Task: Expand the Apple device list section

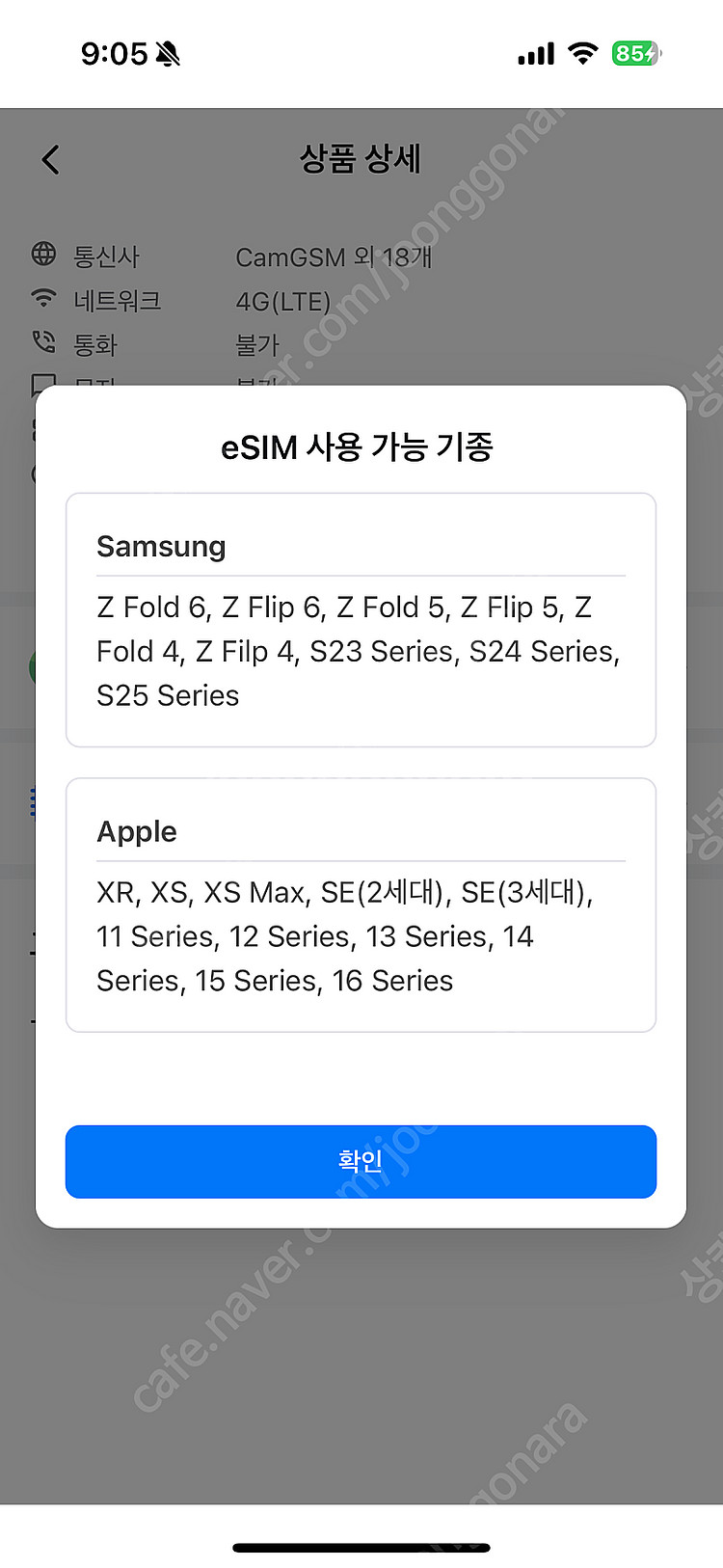Action: click(x=136, y=831)
